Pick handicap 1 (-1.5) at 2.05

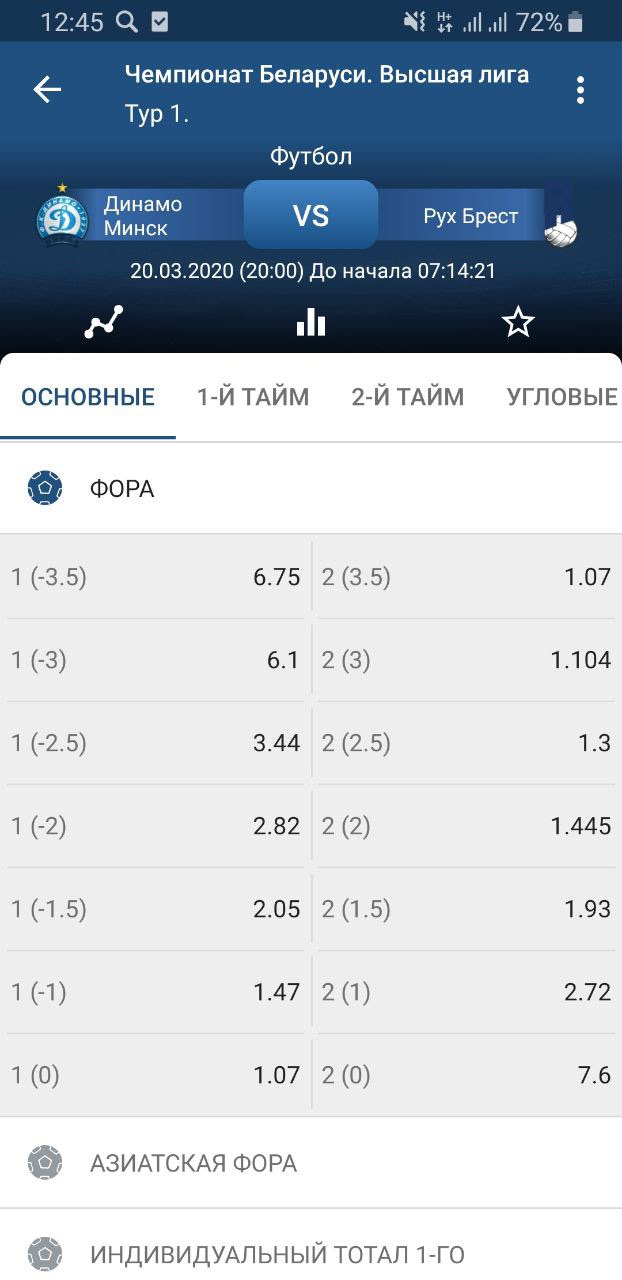pos(157,909)
